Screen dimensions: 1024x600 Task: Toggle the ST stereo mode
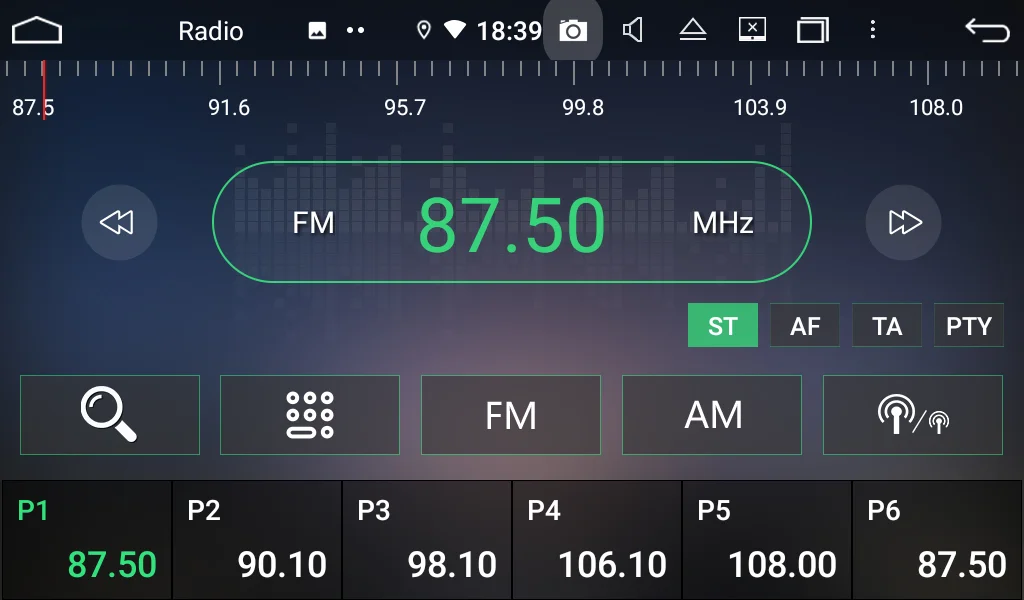722,326
